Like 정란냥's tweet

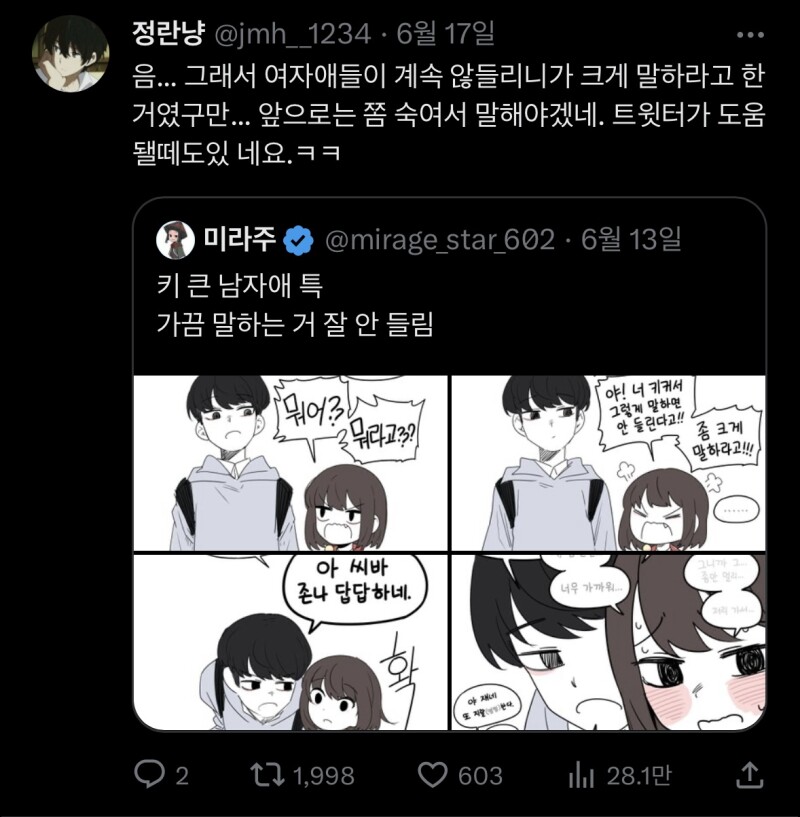tap(432, 775)
